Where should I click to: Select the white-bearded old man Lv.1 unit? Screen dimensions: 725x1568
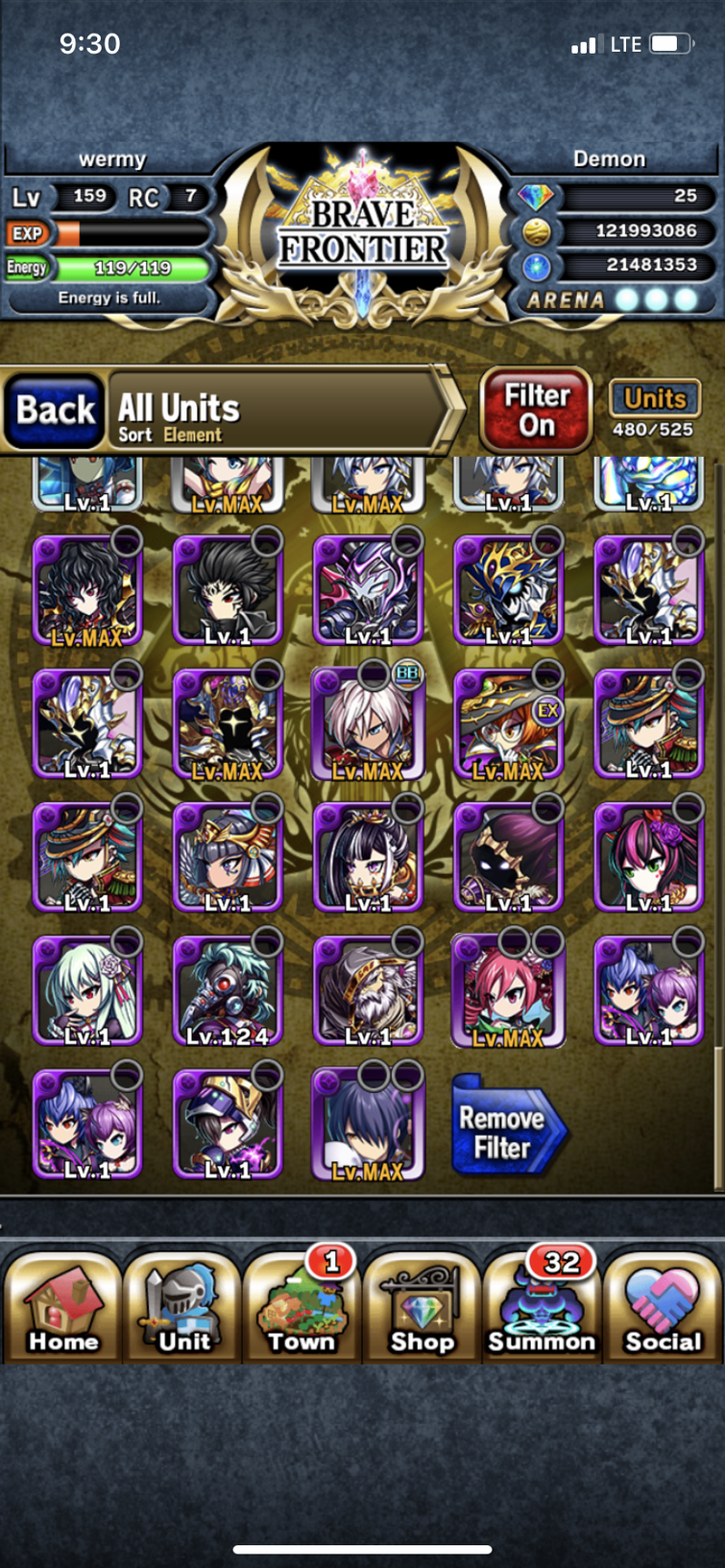pyautogui.click(x=368, y=992)
